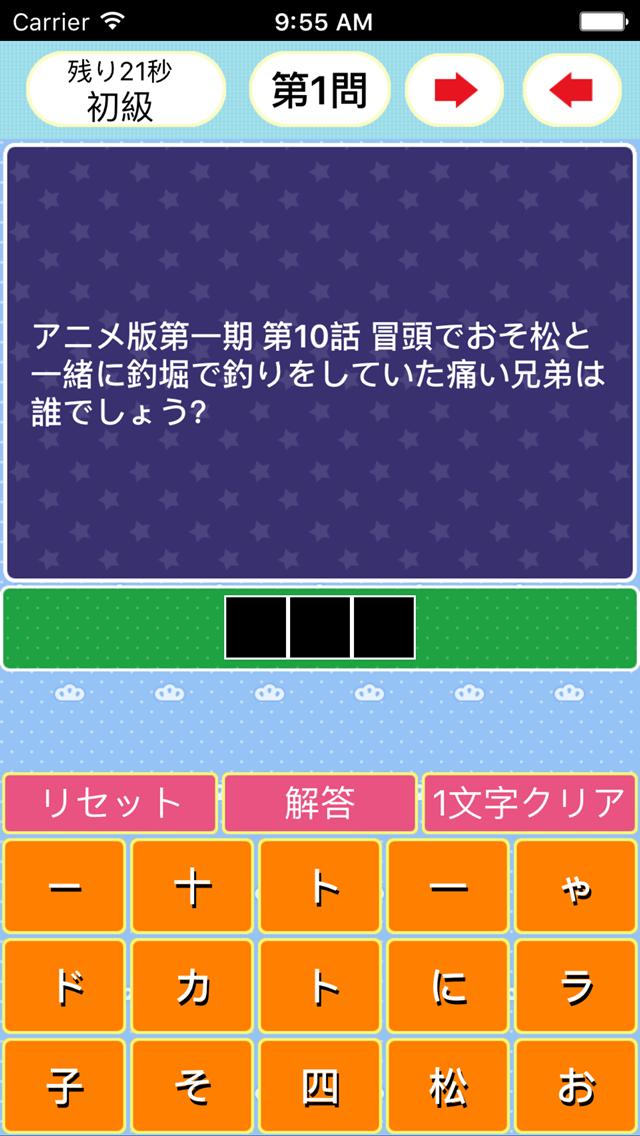Select the 子 character tile
Screen dimensions: 640x1136
point(65,1086)
